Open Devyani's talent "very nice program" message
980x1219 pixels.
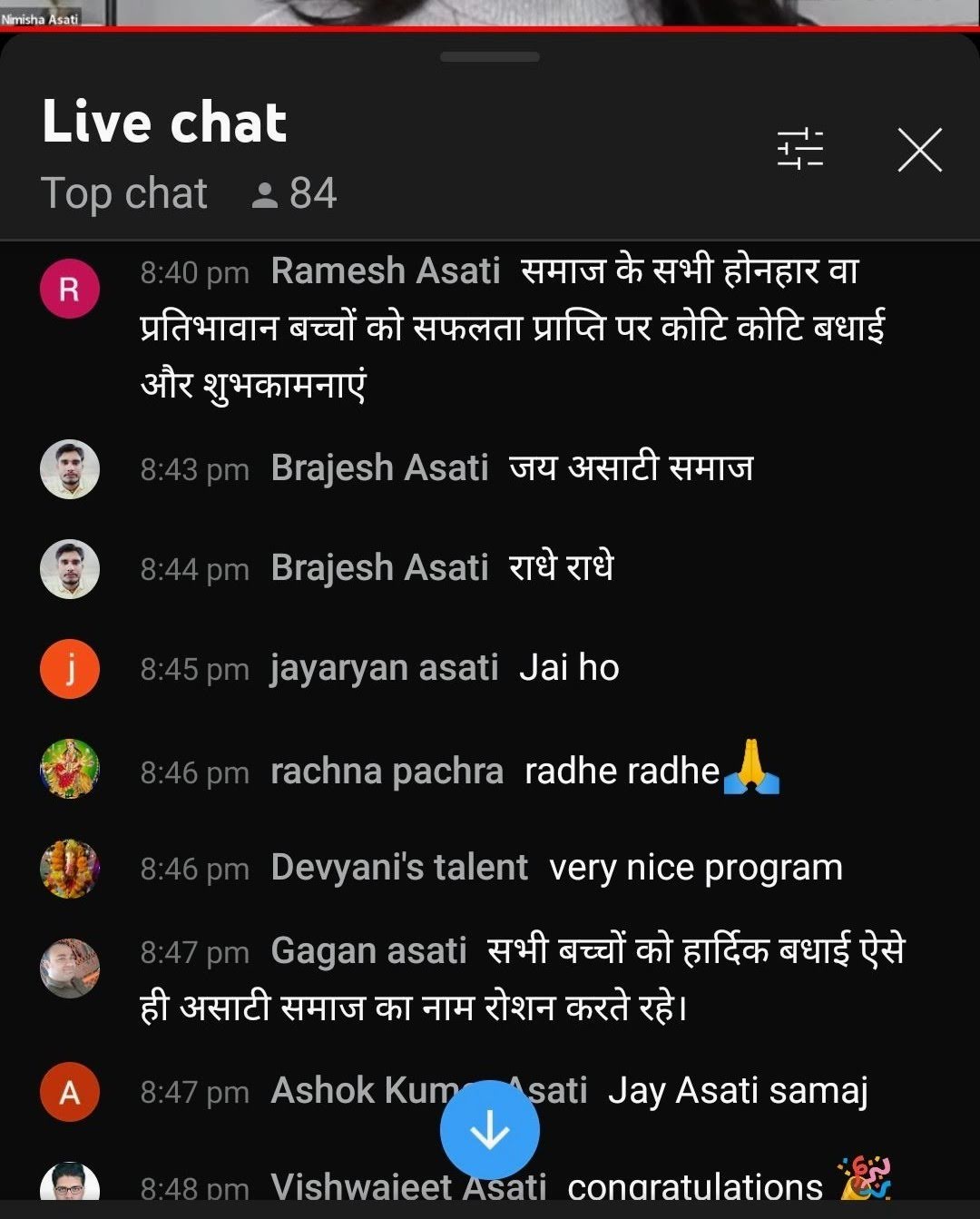pyautogui.click(x=556, y=869)
